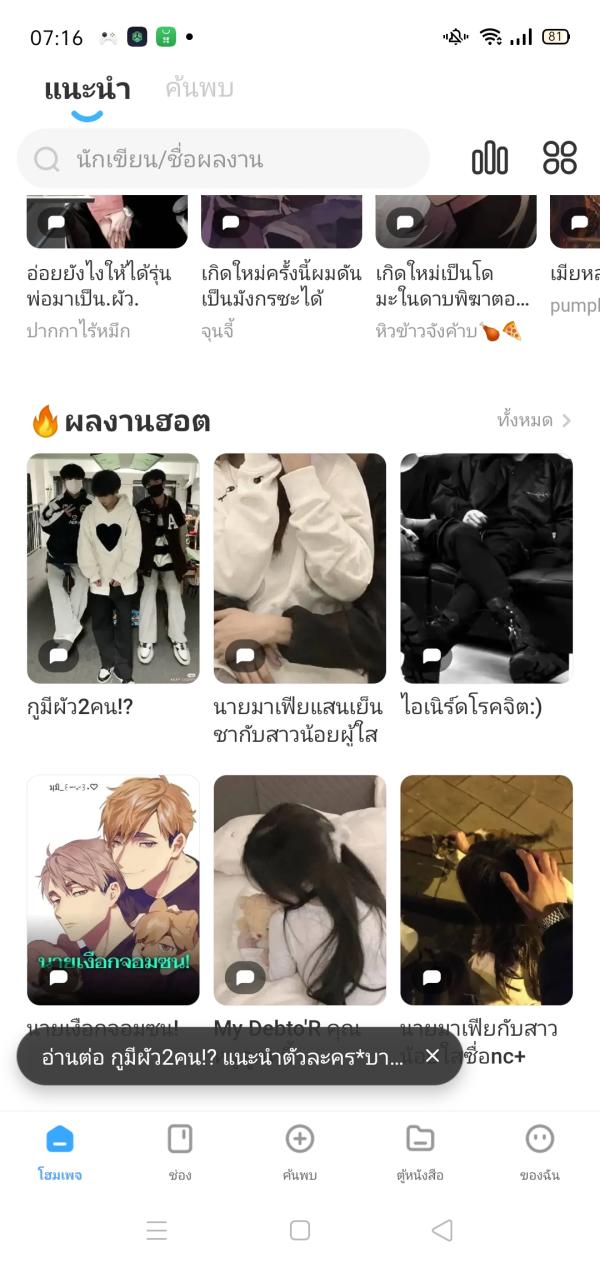Go to the โฮมเพจ tab
The image size is (600, 1267).
click(x=60, y=1151)
